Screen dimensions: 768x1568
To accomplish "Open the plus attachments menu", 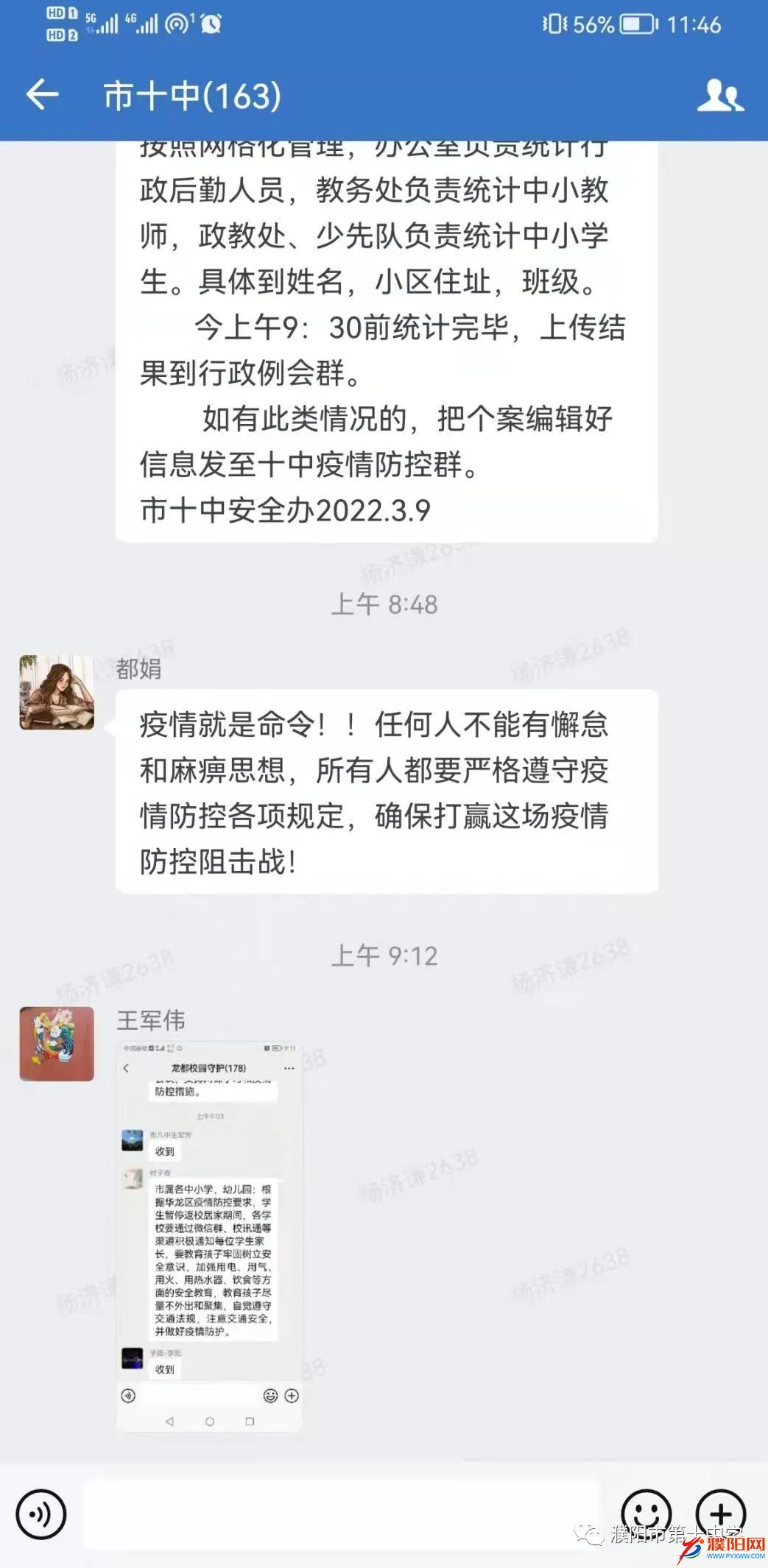I will coord(720,1513).
